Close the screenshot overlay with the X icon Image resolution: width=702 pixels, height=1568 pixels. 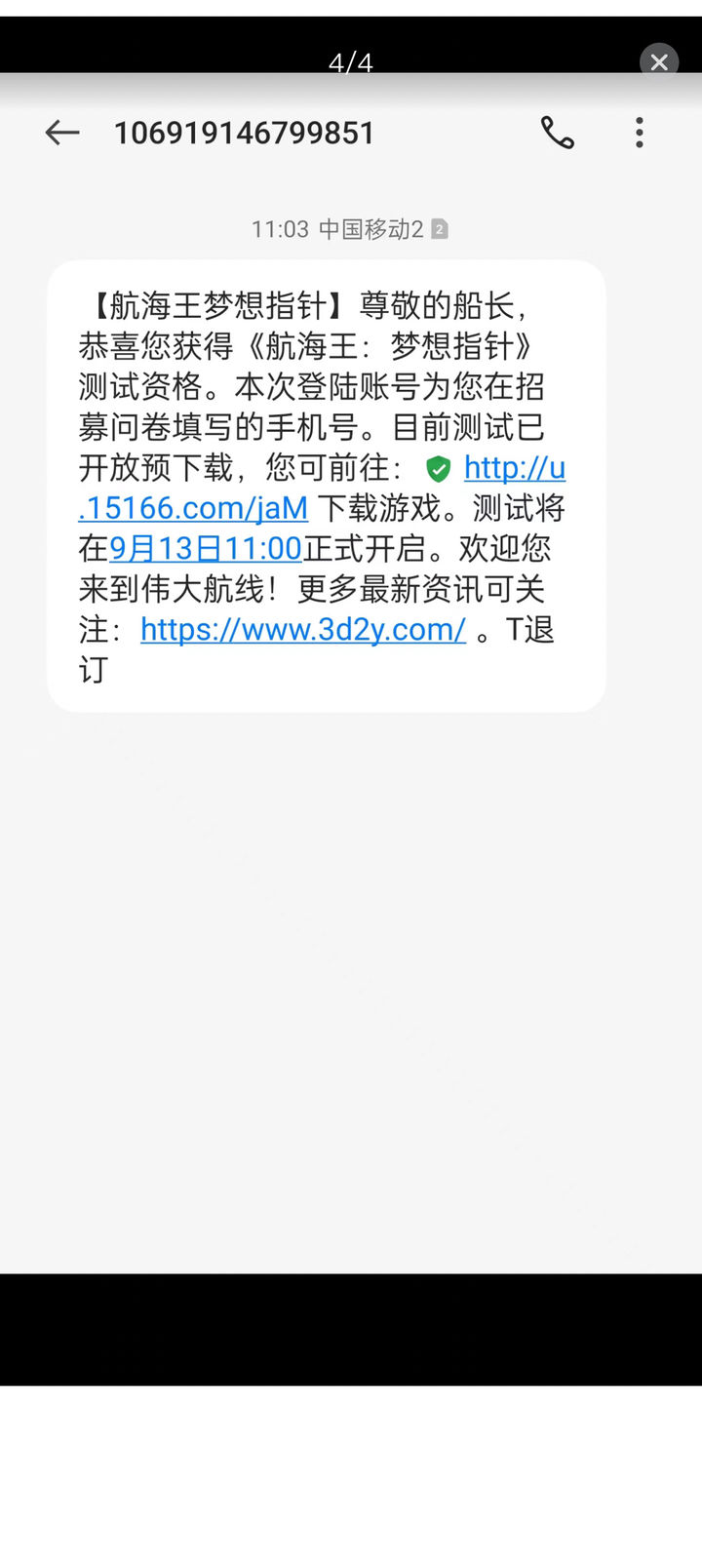pyautogui.click(x=659, y=61)
